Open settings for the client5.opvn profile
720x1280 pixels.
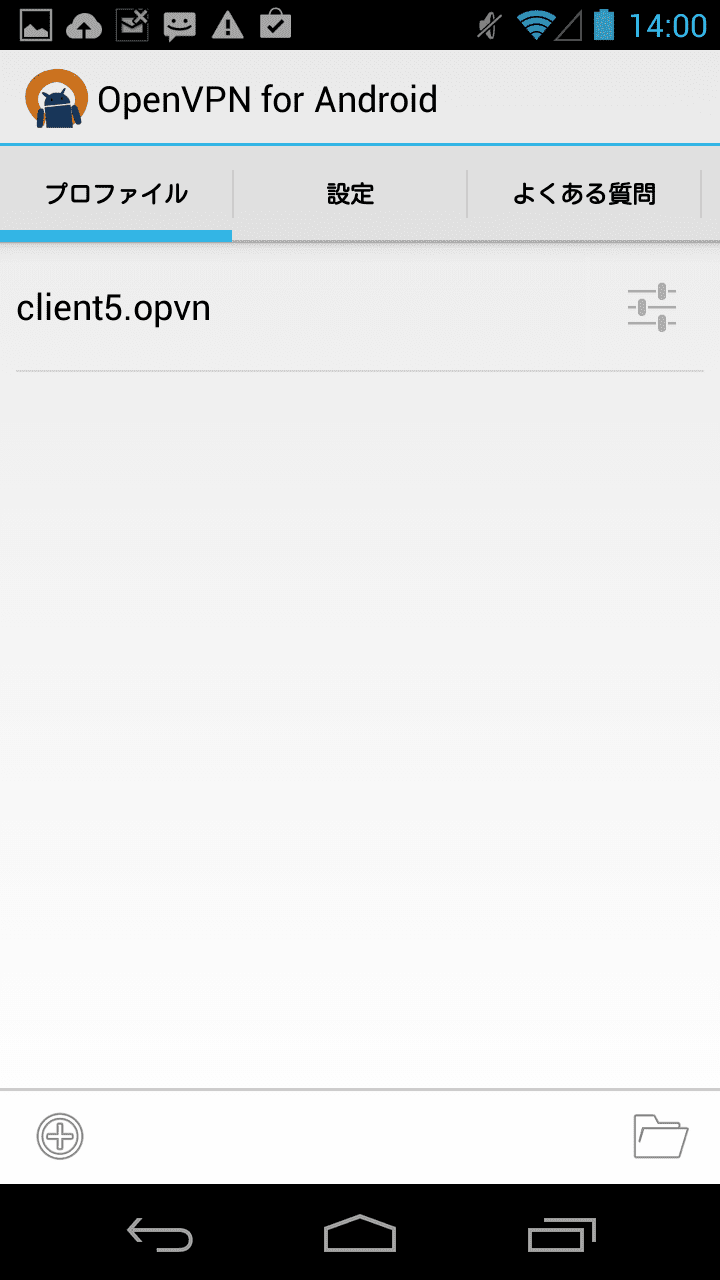tap(652, 307)
